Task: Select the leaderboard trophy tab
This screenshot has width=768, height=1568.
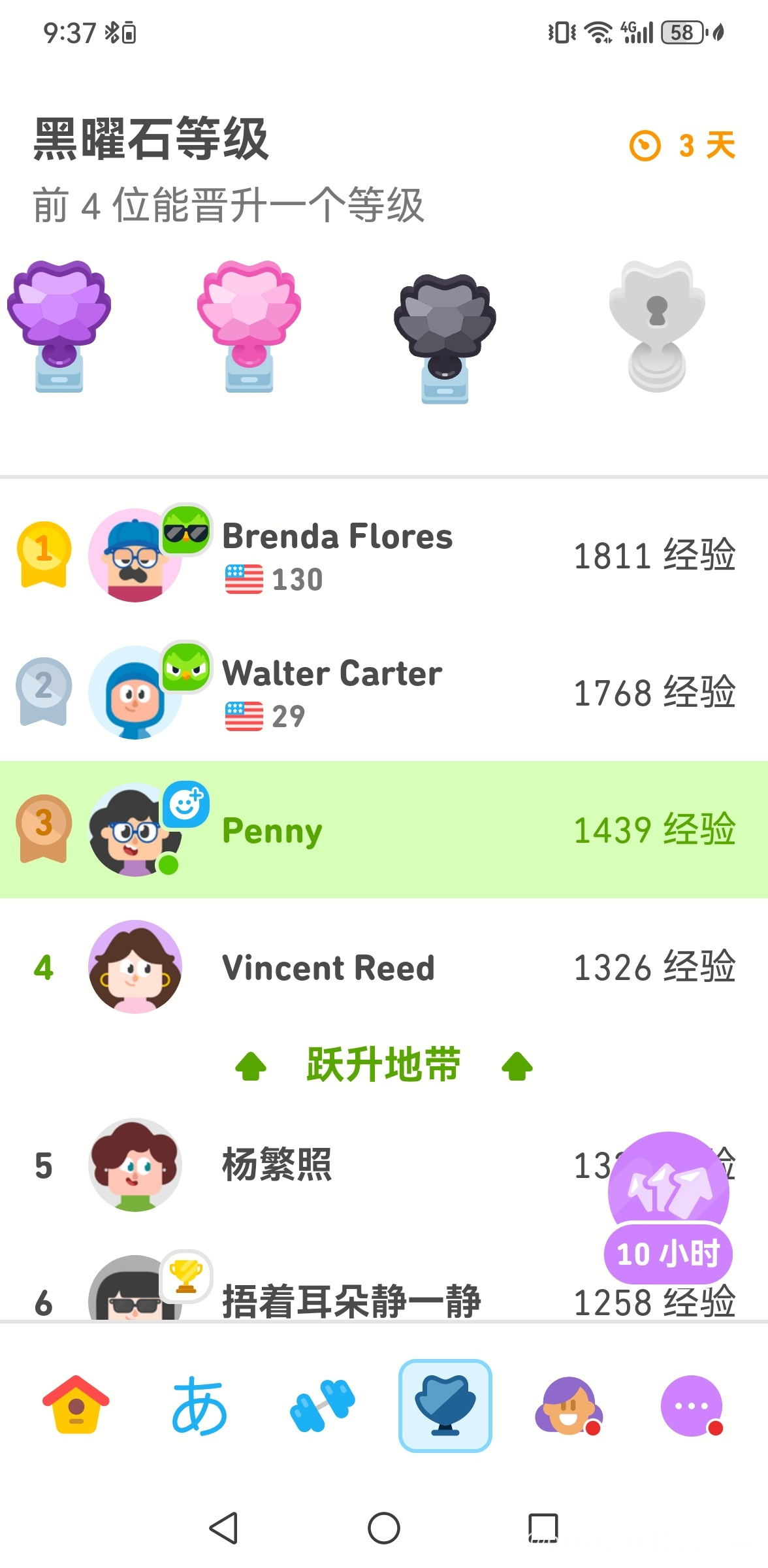Action: (x=445, y=1406)
